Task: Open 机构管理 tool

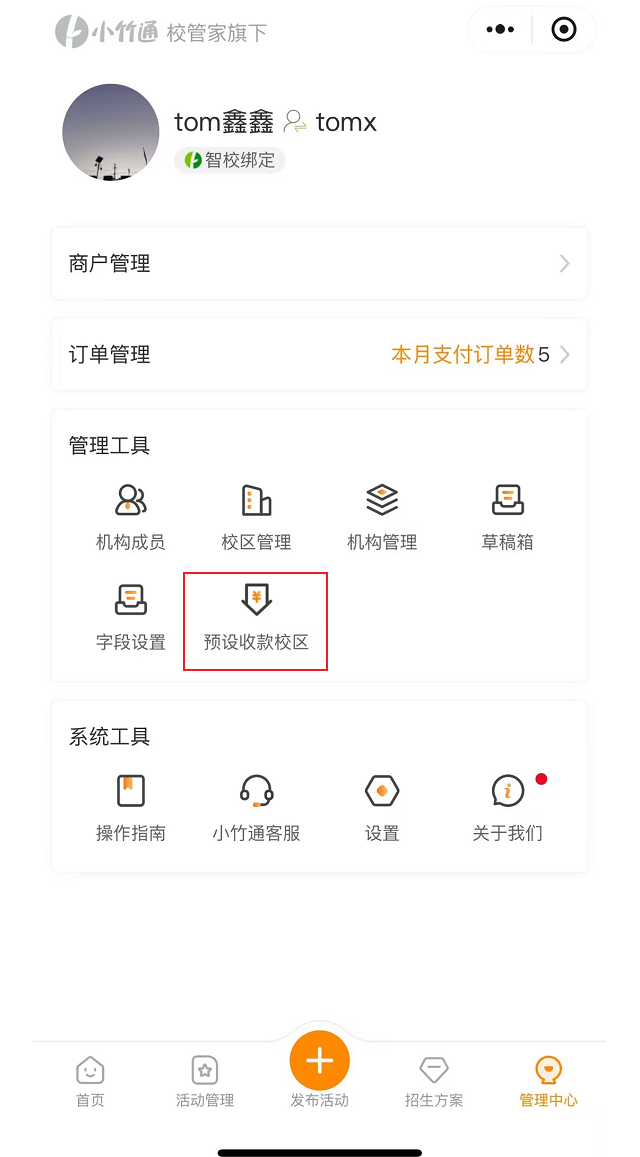Action: pyautogui.click(x=382, y=517)
